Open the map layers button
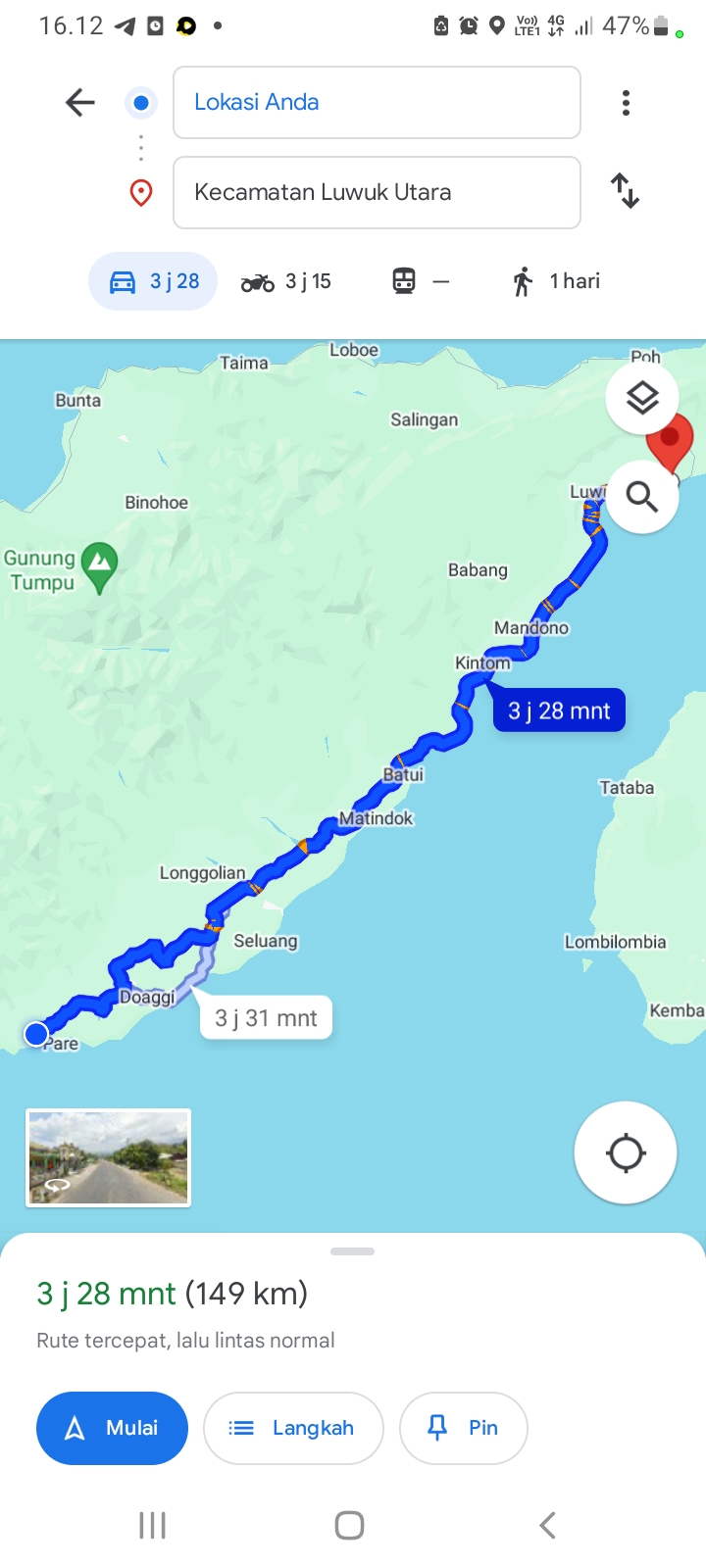 [x=642, y=398]
